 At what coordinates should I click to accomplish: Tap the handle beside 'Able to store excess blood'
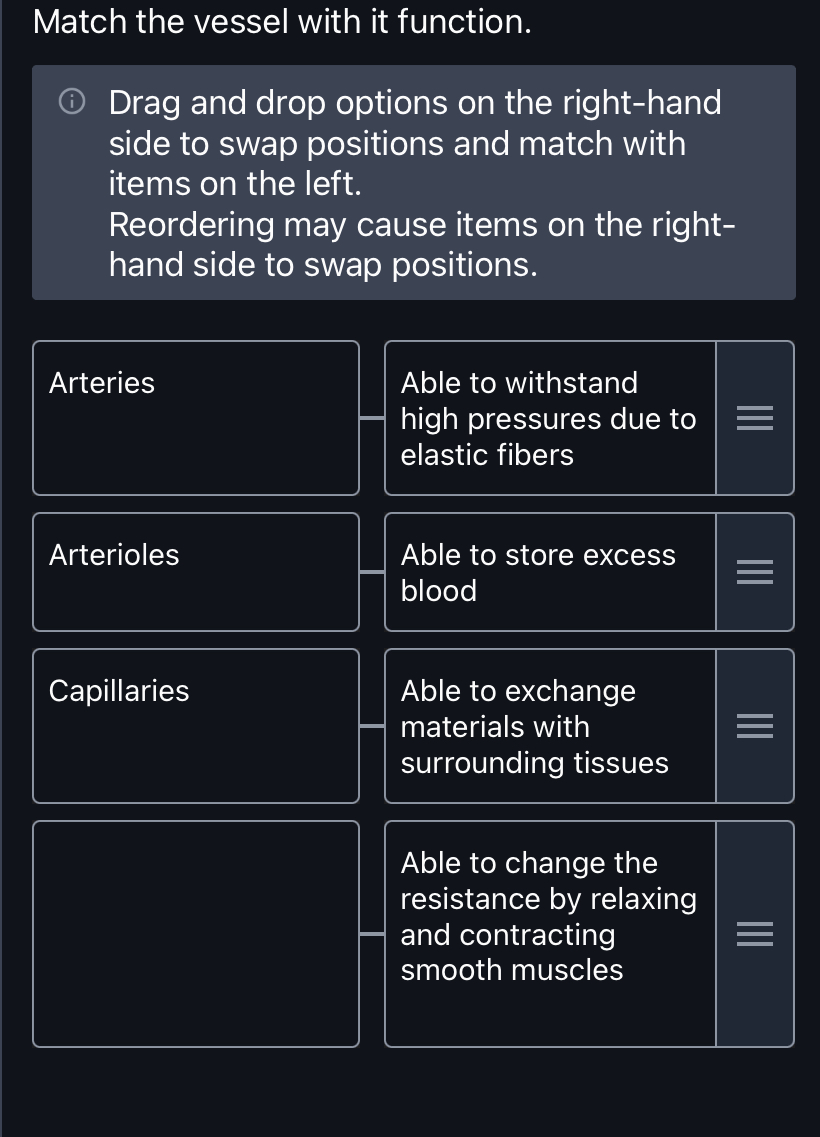point(755,572)
